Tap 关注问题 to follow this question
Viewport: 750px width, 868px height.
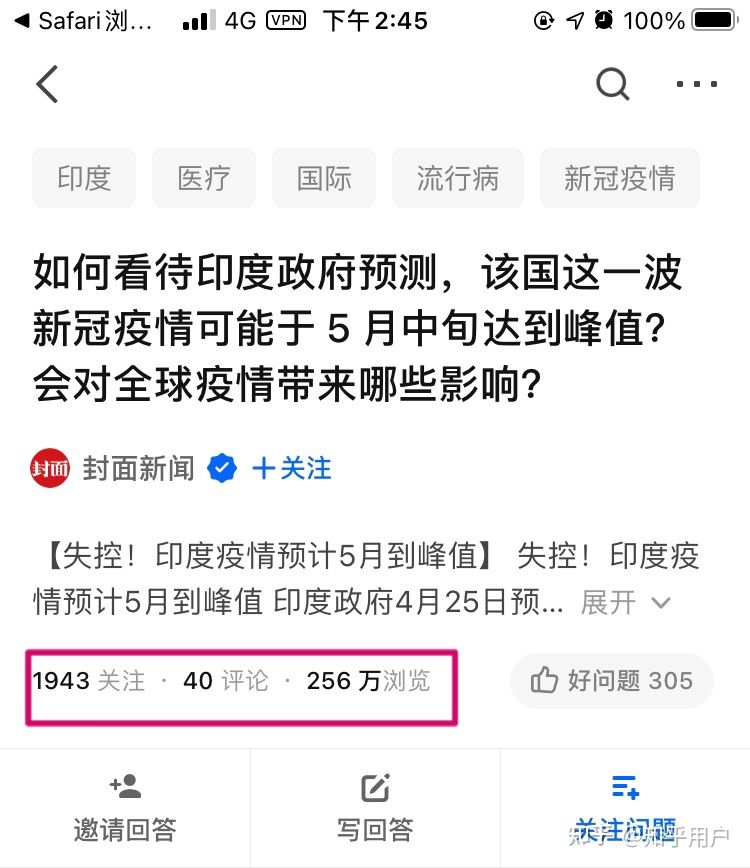[x=625, y=809]
